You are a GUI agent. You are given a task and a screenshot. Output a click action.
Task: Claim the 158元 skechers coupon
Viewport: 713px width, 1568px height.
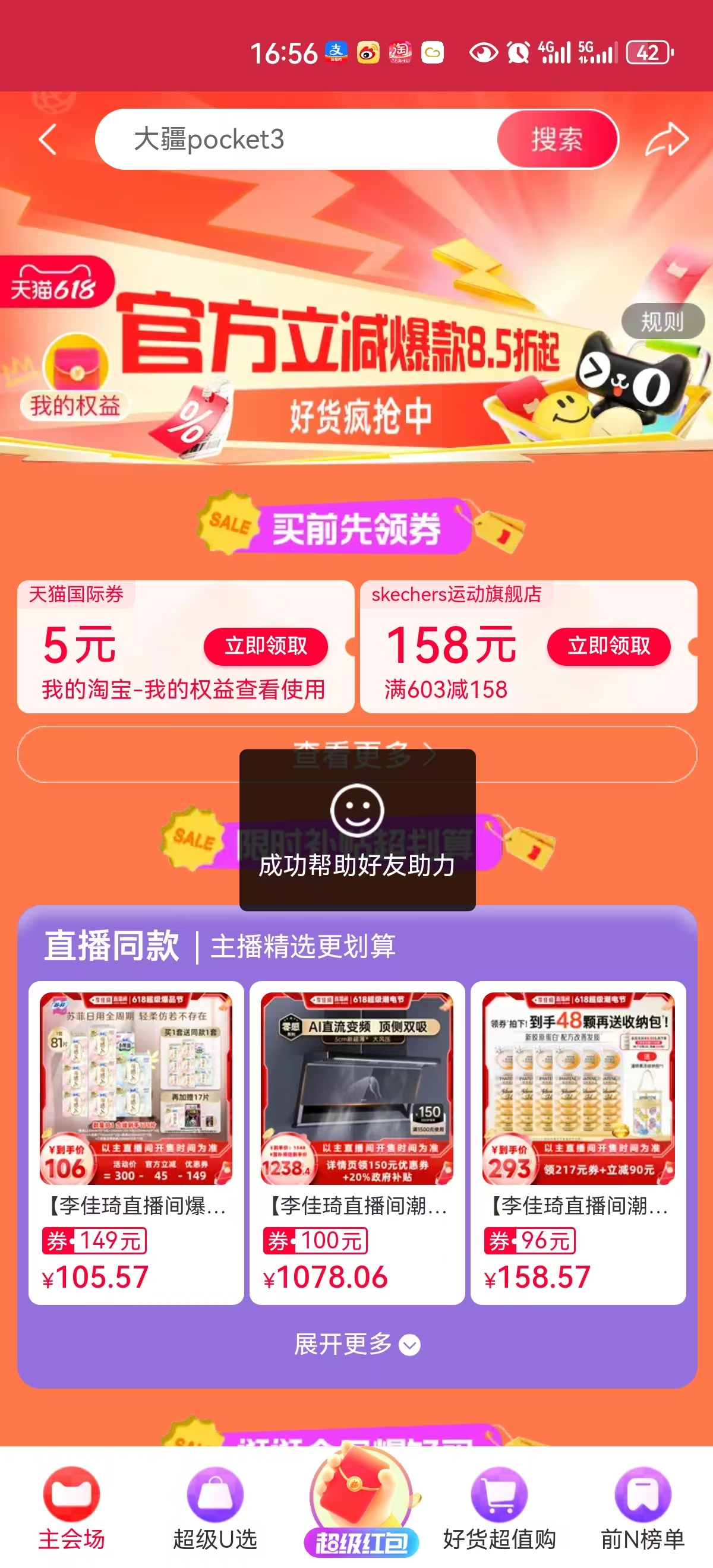click(609, 646)
